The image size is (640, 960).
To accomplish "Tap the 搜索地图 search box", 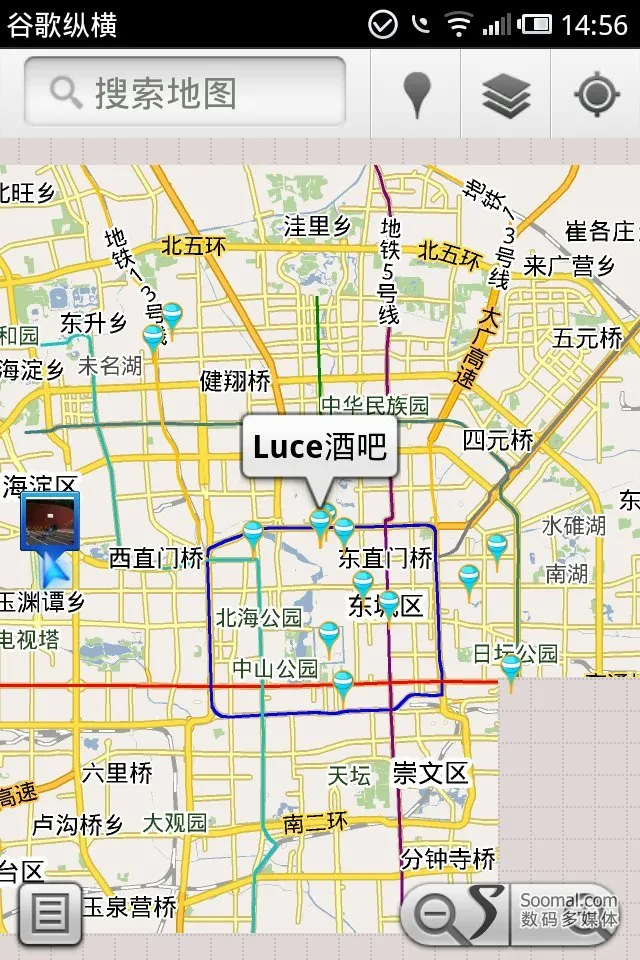I will 185,93.
